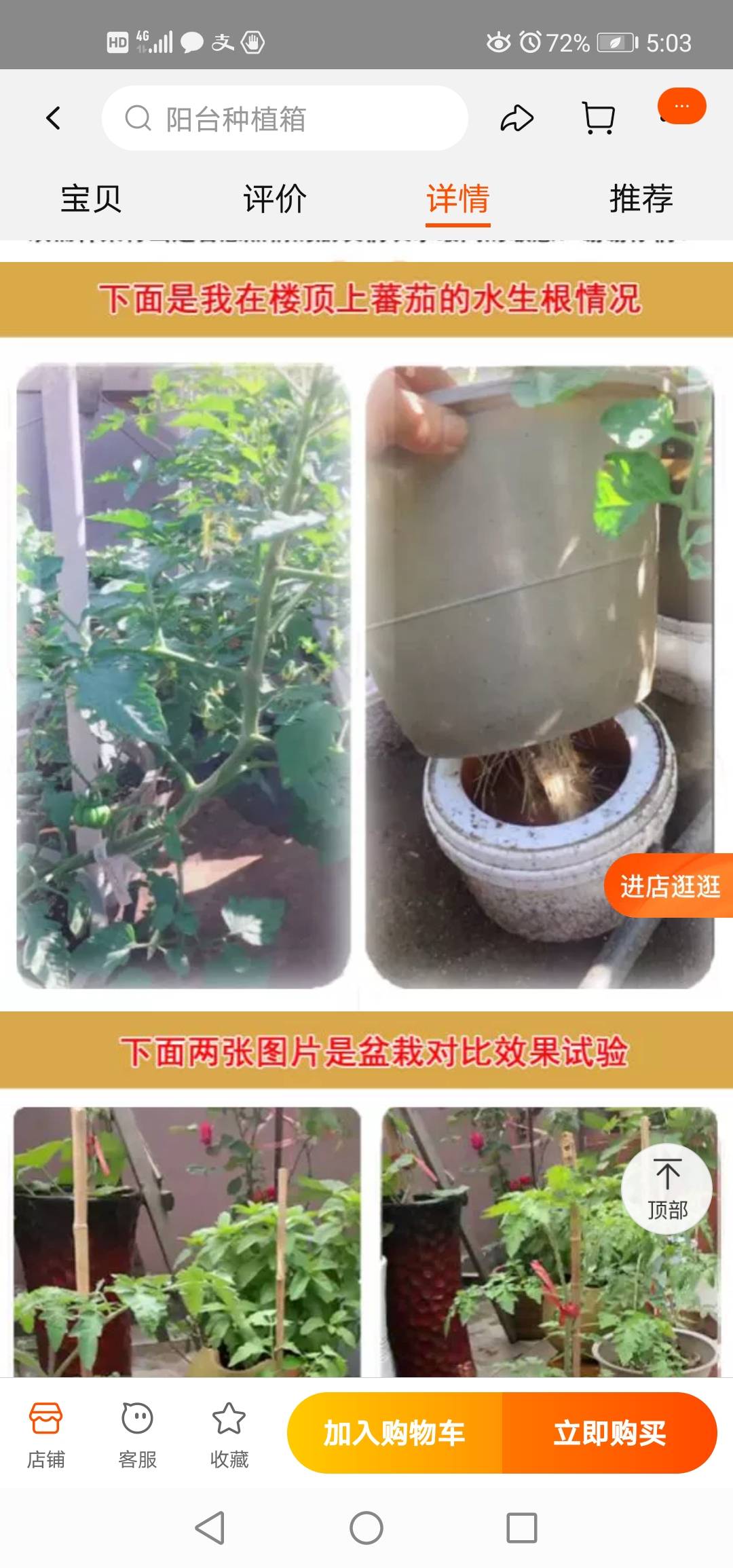
Task: Open the 阳台种植箱 search box
Action: point(284,118)
